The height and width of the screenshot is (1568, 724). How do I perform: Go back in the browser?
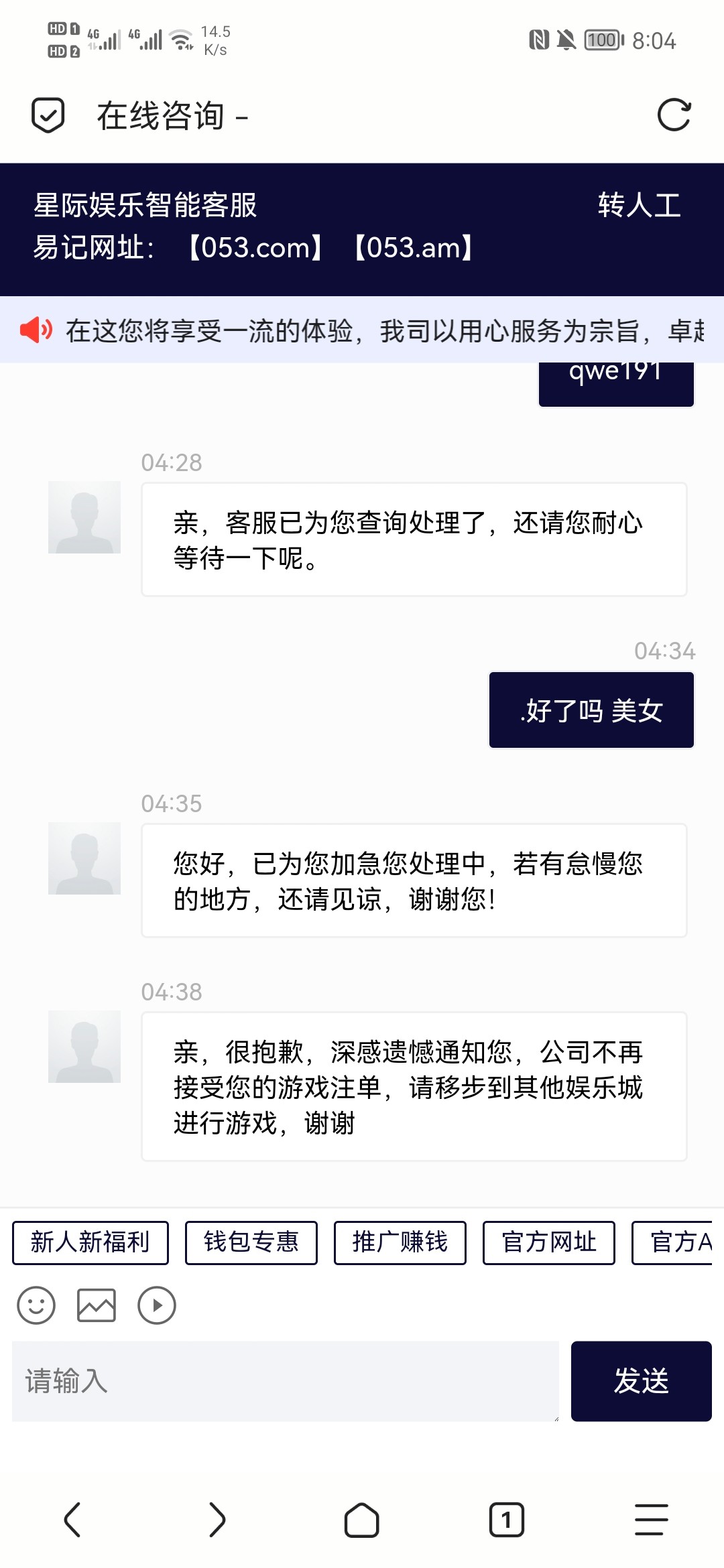(72, 1520)
